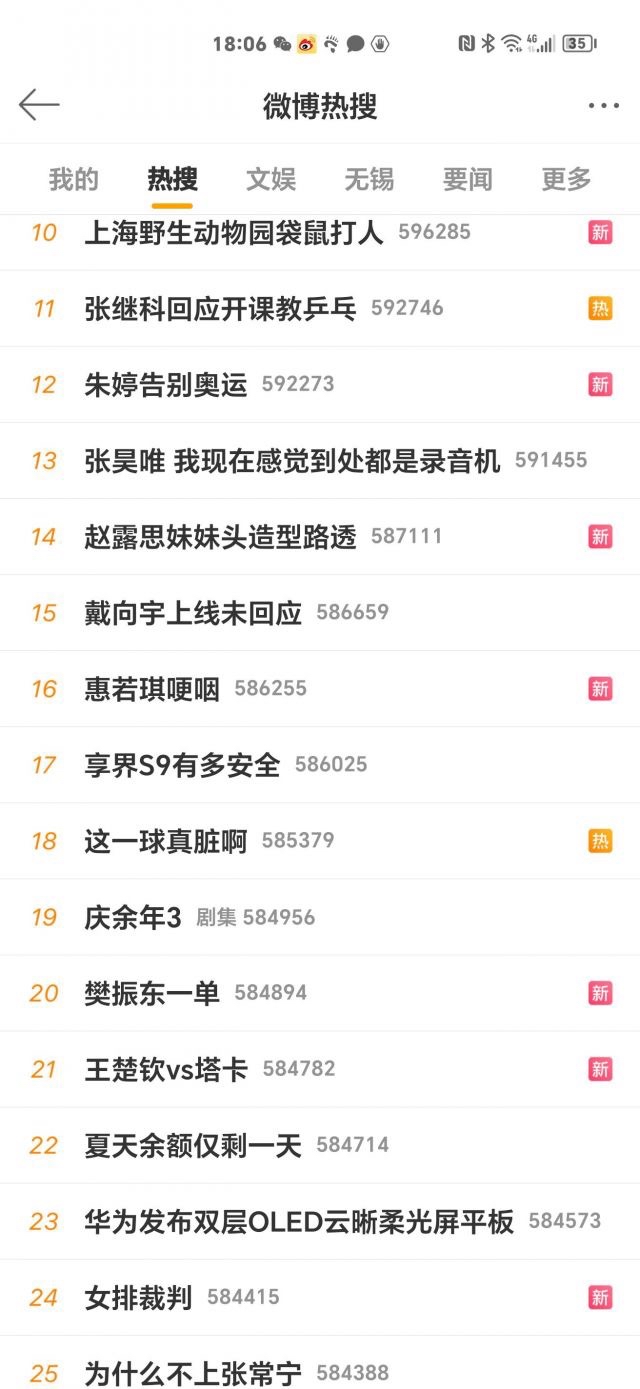Open the three-dot overflow menu
Viewport: 640px width, 1389px height.
pyautogui.click(x=603, y=106)
